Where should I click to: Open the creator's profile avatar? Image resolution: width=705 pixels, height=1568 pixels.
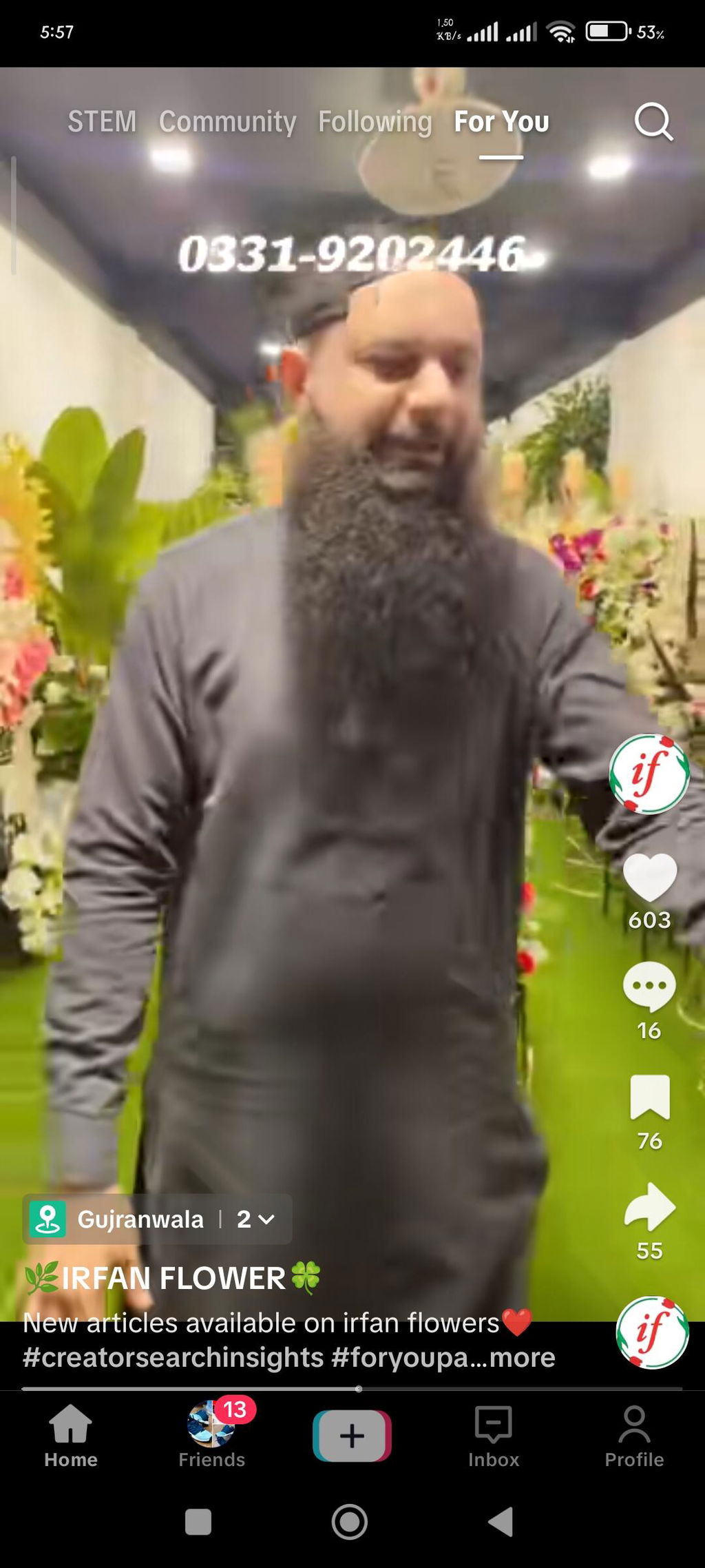coord(649,774)
